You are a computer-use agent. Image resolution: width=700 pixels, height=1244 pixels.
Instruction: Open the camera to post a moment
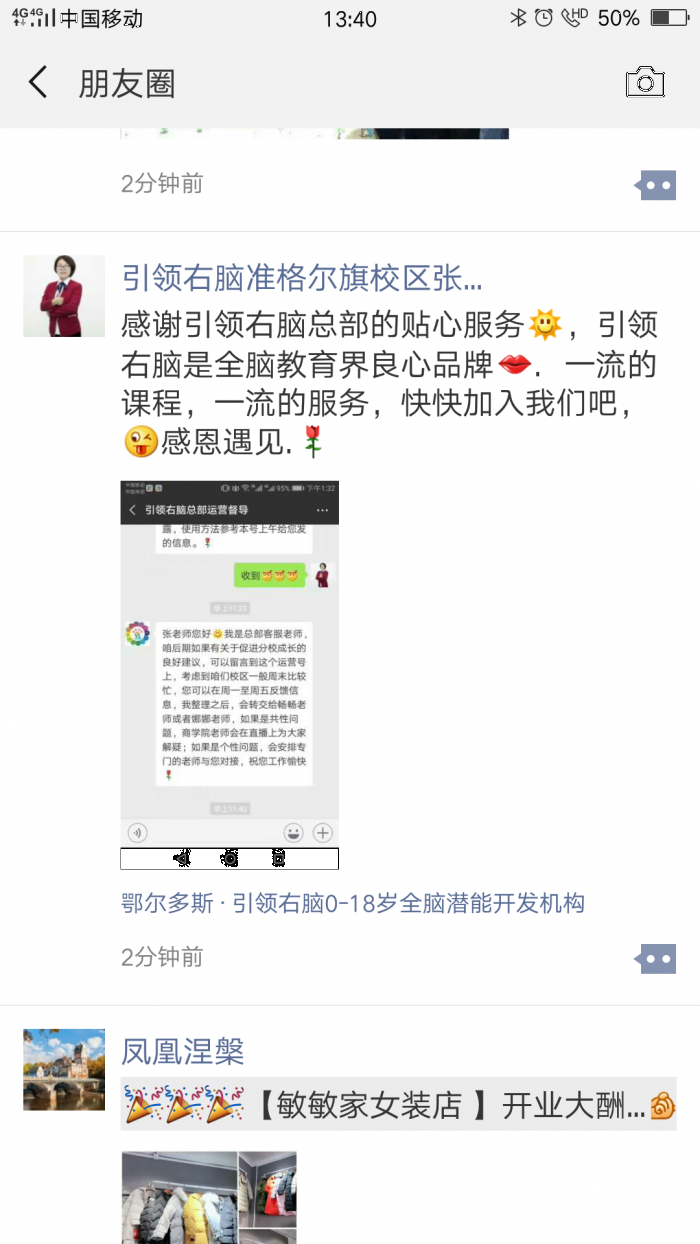[645, 83]
